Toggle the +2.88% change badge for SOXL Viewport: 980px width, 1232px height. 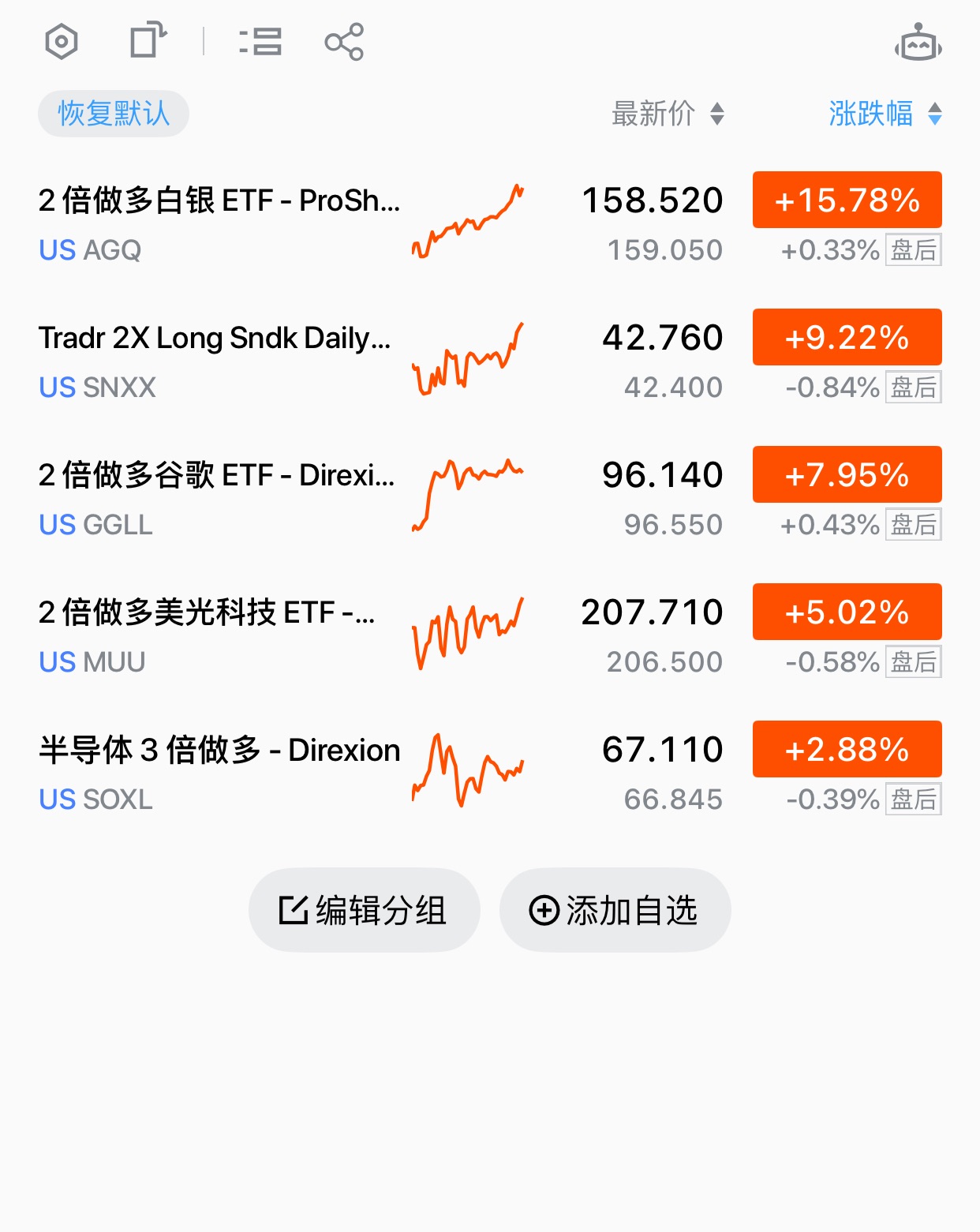coord(847,749)
